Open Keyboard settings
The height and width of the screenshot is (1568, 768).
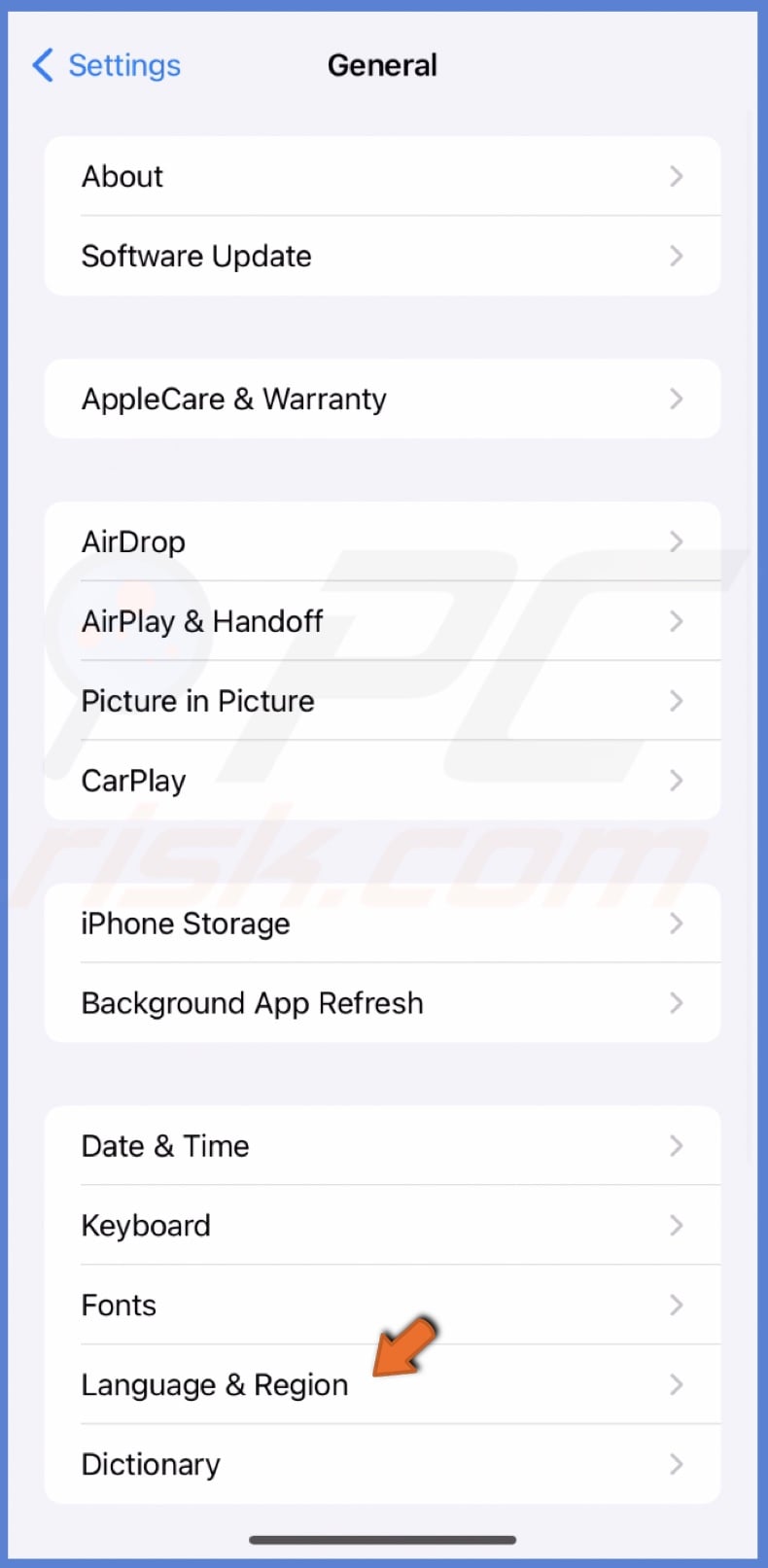[381, 1226]
